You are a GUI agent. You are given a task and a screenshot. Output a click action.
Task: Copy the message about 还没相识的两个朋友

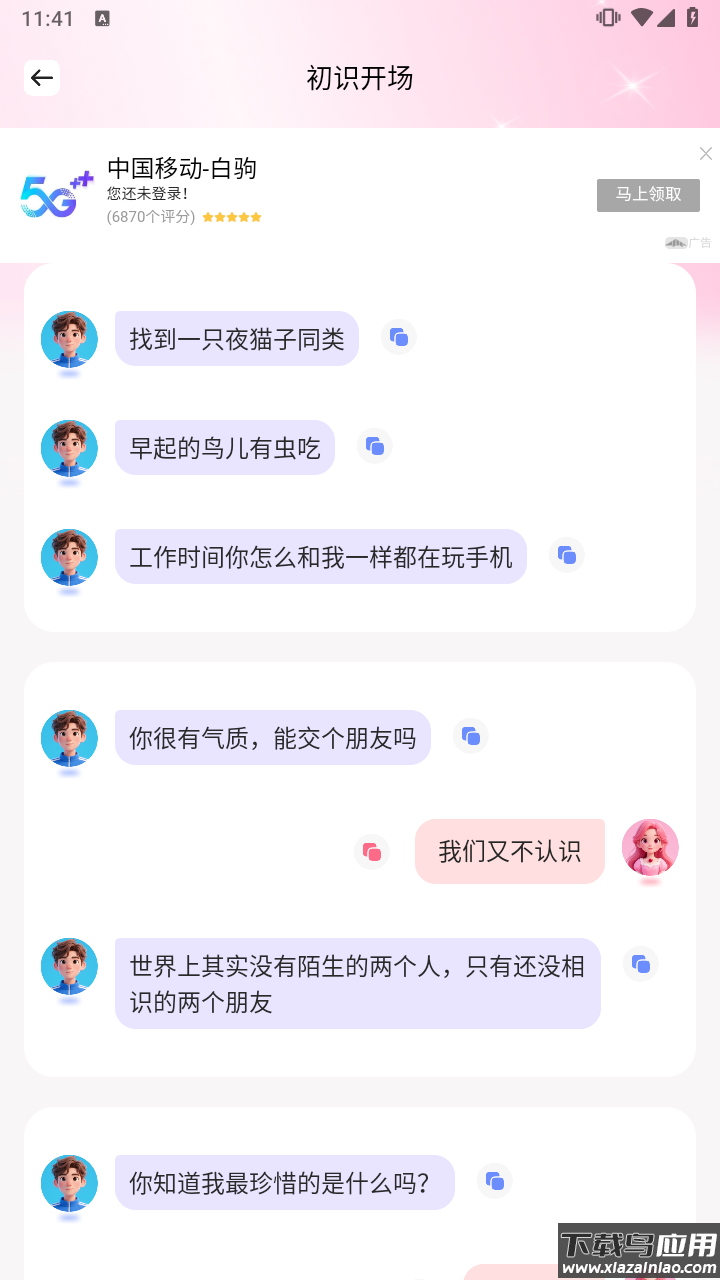pos(641,963)
